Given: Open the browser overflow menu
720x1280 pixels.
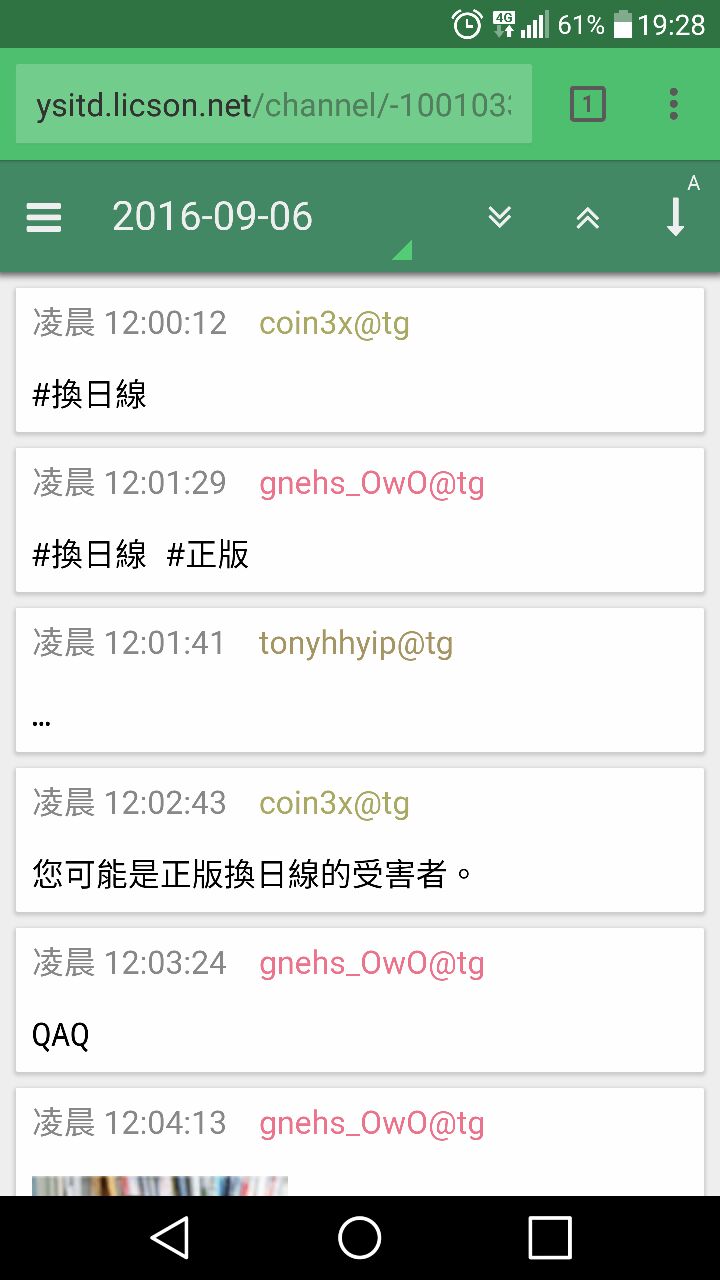Looking at the screenshot, I should [x=673, y=104].
